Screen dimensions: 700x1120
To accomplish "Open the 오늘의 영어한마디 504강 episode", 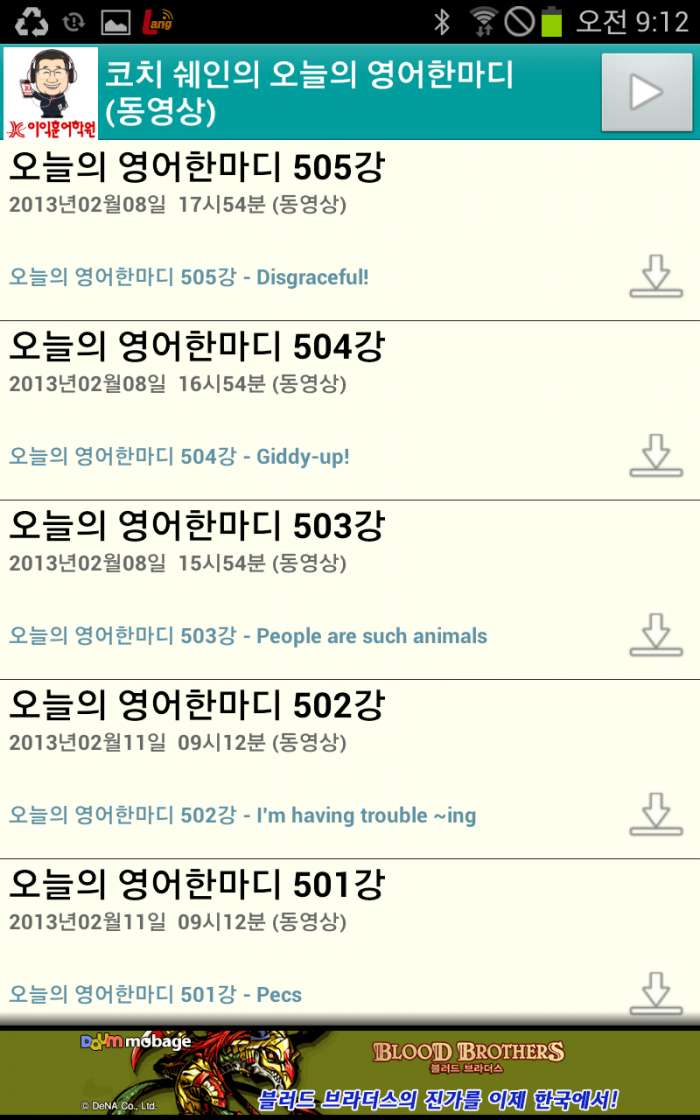I will tap(197, 348).
